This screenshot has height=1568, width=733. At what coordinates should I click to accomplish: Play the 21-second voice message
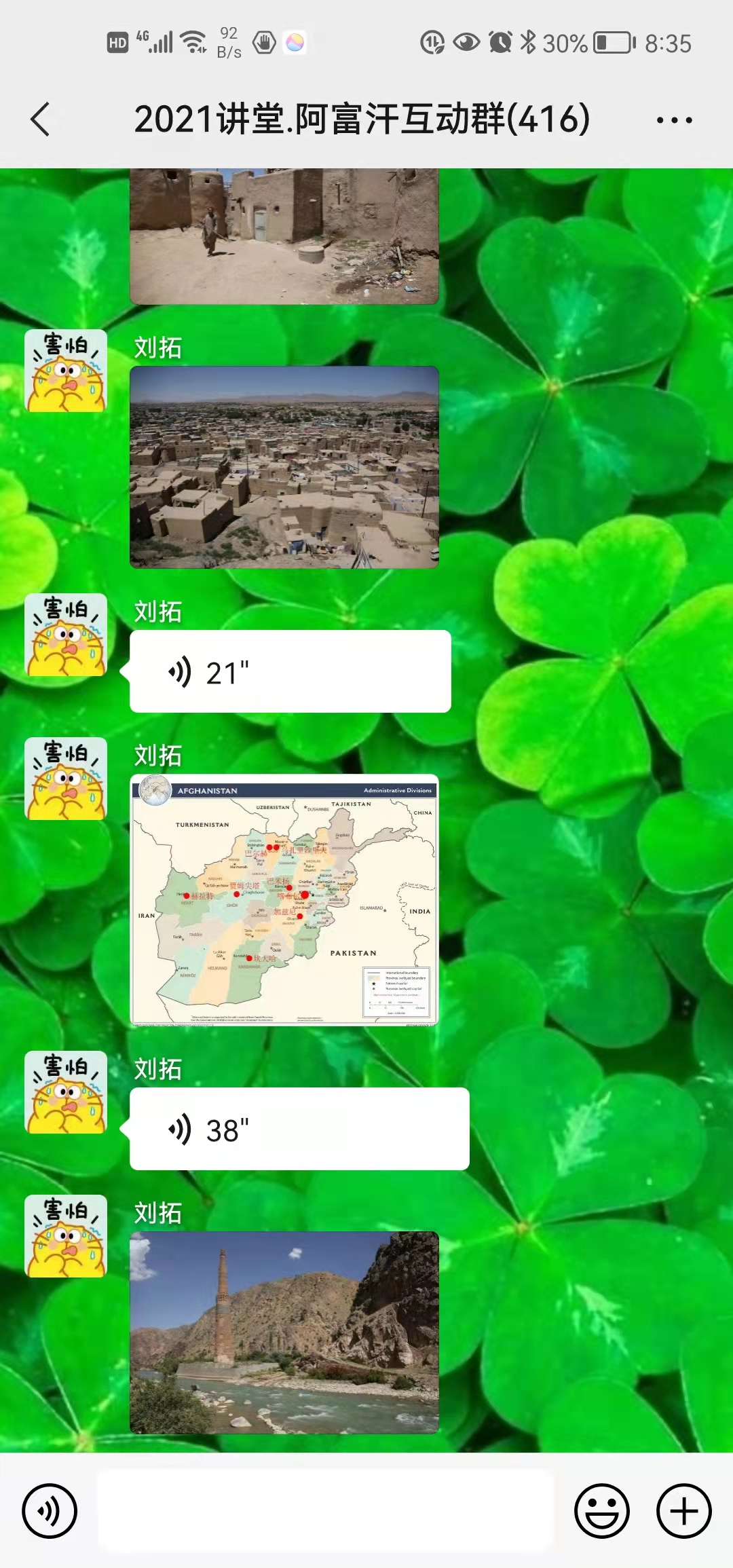(290, 671)
